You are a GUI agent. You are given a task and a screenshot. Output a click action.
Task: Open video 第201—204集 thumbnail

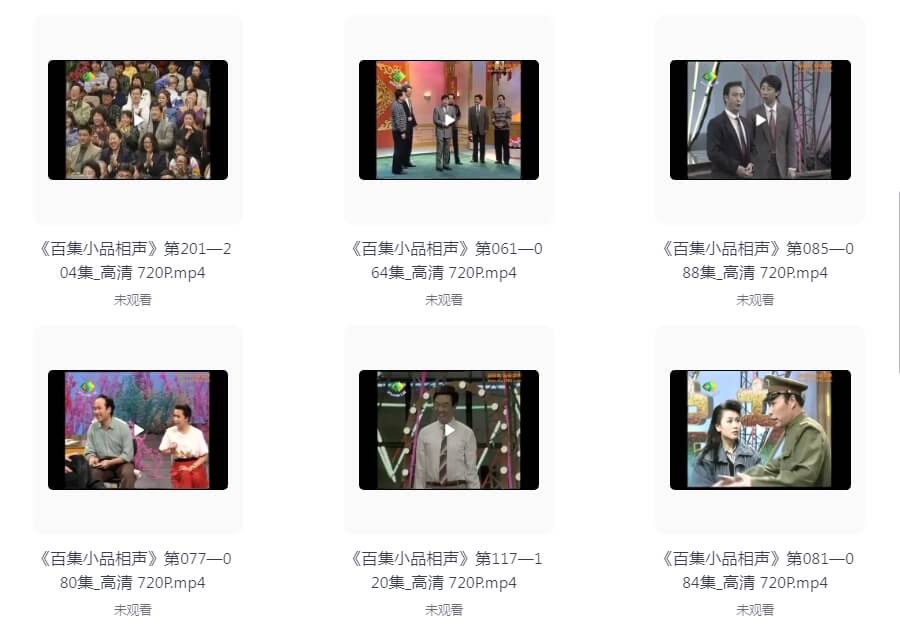(138, 120)
